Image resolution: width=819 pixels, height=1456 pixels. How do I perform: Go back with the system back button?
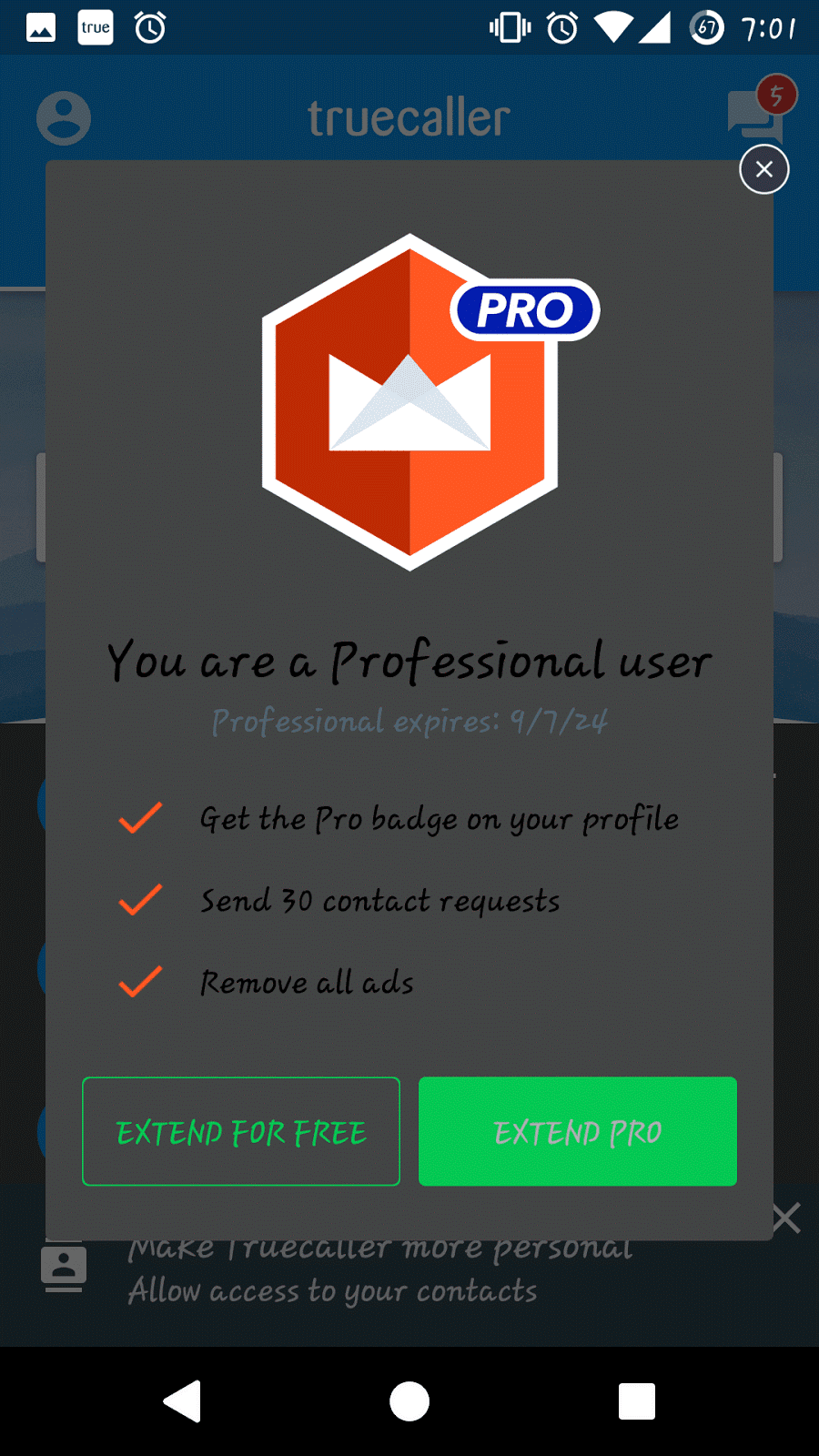(182, 1401)
